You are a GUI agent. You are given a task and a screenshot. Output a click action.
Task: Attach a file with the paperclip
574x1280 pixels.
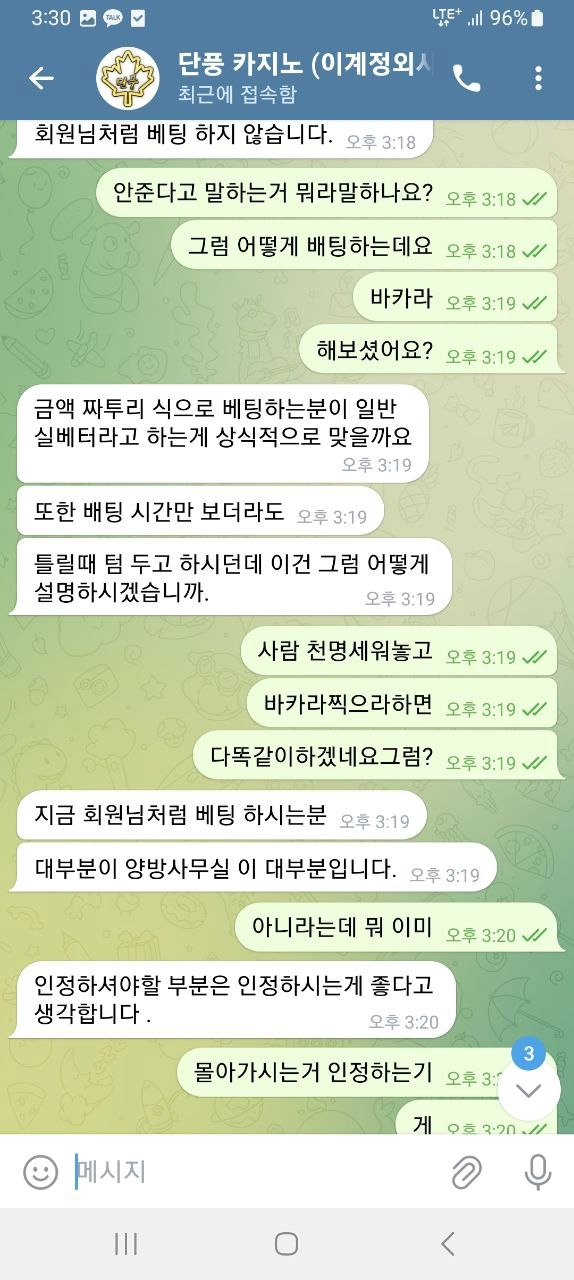tap(466, 1172)
